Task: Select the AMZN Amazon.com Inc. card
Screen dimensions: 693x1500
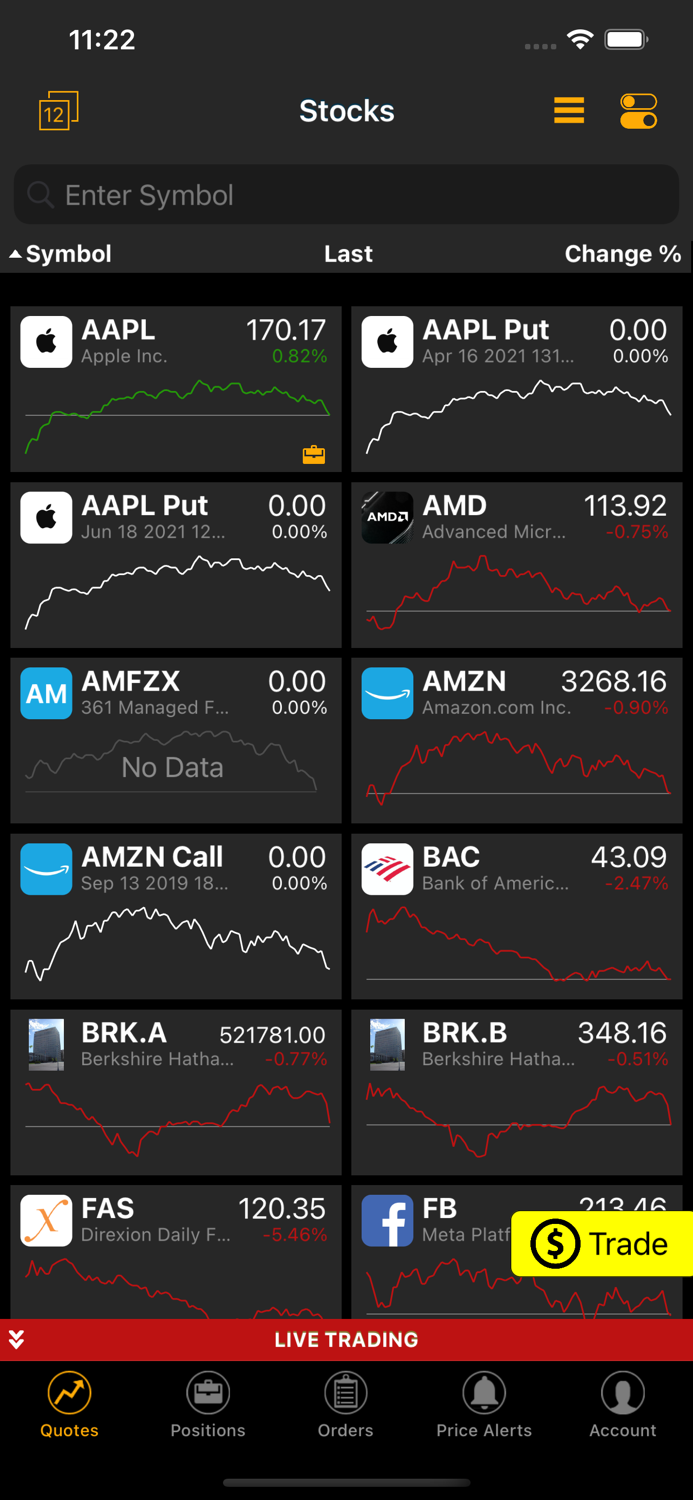Action: (x=516, y=740)
